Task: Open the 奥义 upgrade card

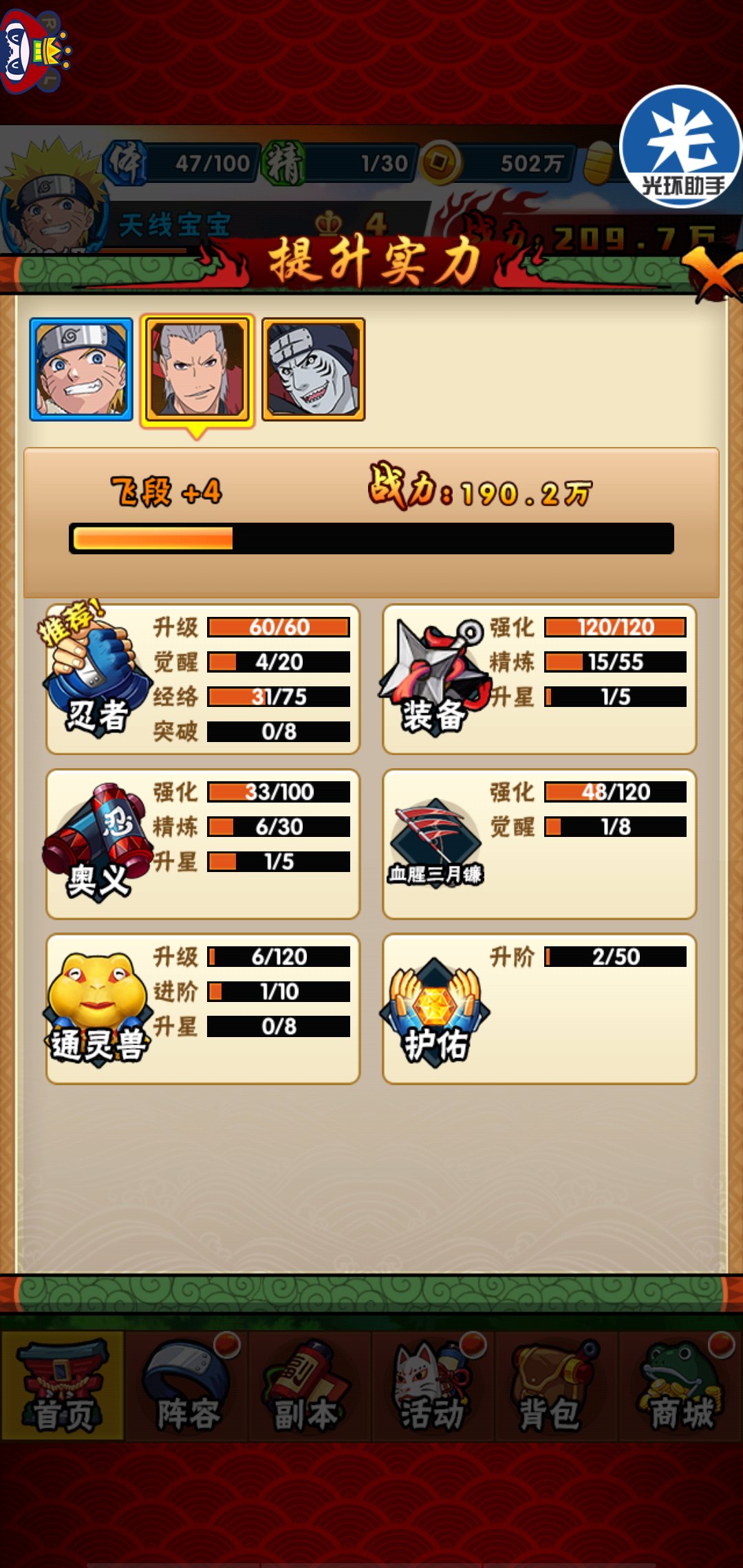Action: (203, 844)
